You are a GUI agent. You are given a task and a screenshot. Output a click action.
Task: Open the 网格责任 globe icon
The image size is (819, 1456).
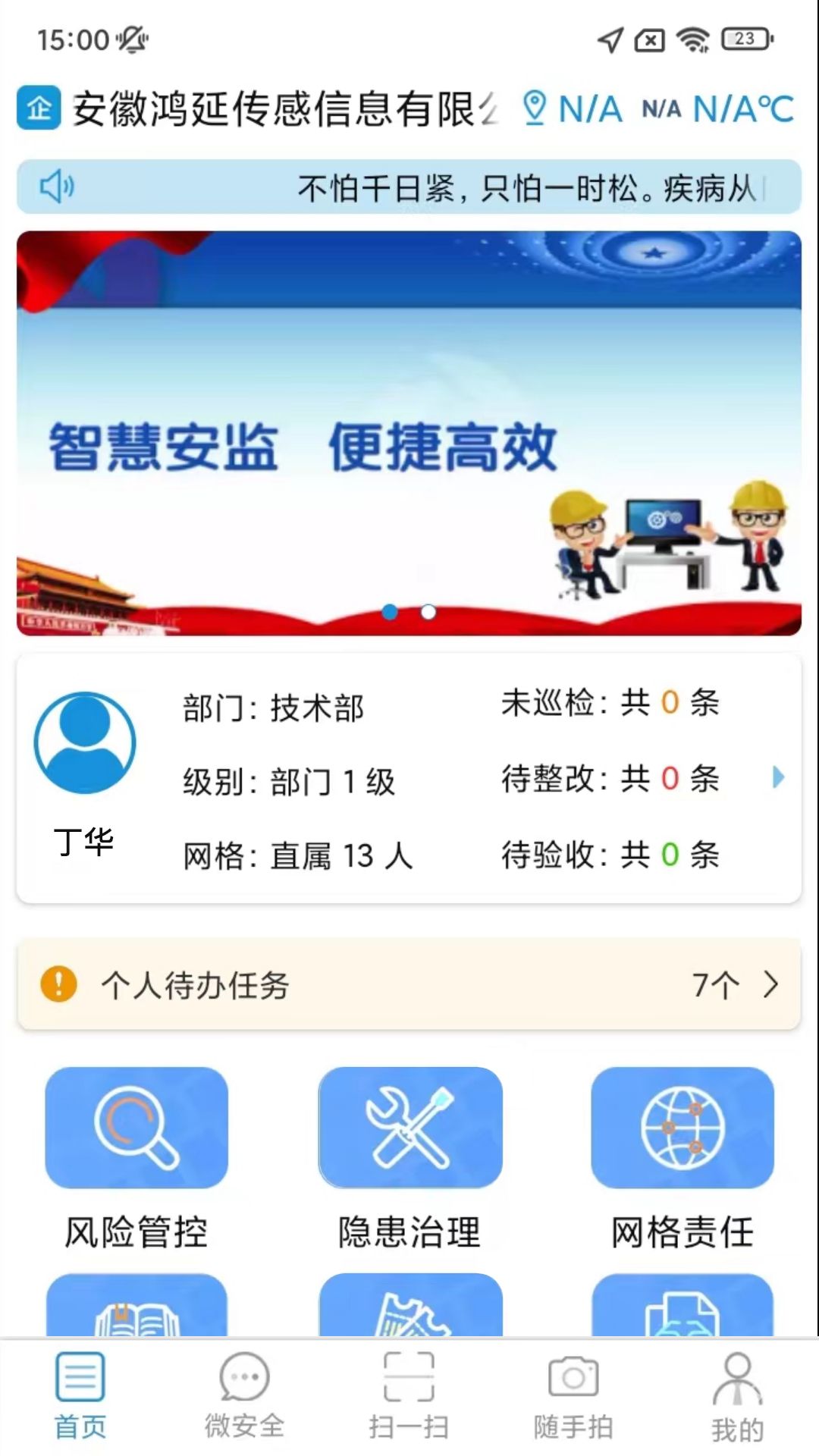682,1128
